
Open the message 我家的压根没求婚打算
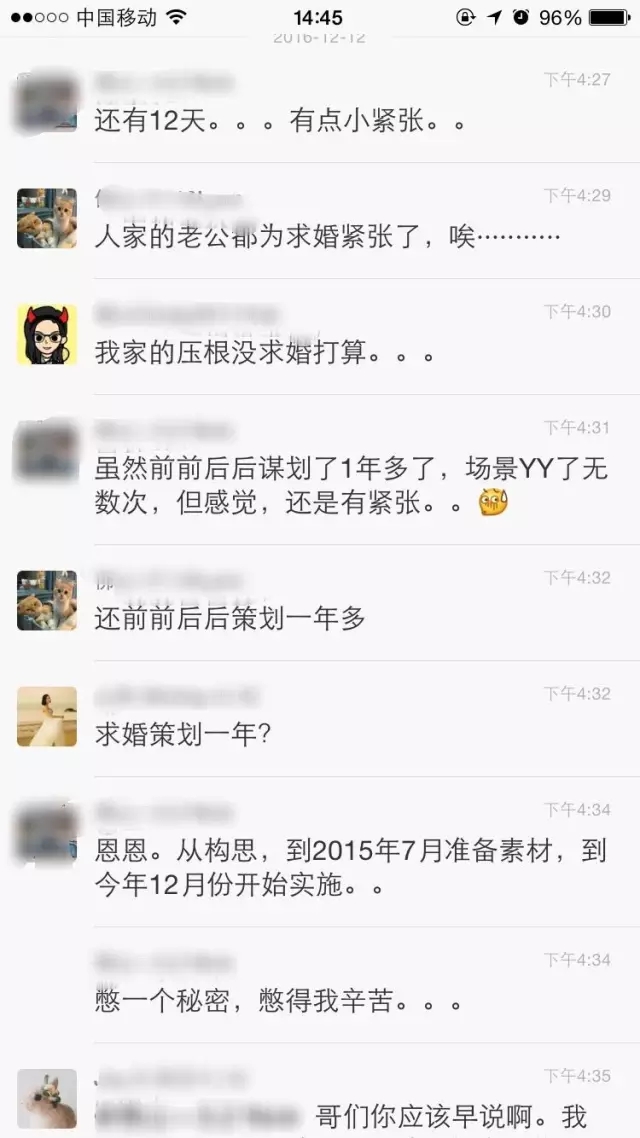click(264, 354)
